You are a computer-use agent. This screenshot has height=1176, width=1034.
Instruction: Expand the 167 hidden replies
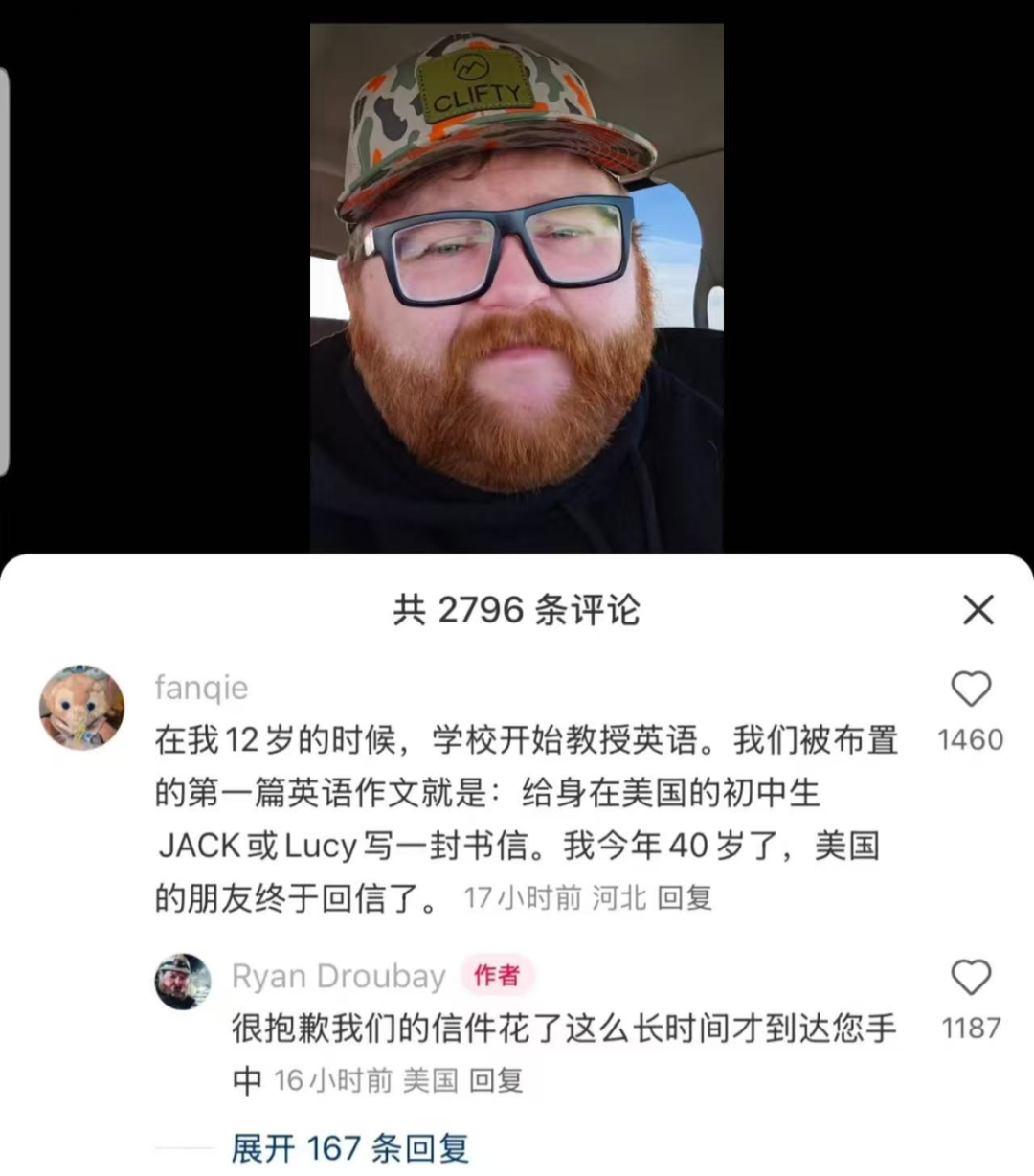pyautogui.click(x=349, y=1147)
